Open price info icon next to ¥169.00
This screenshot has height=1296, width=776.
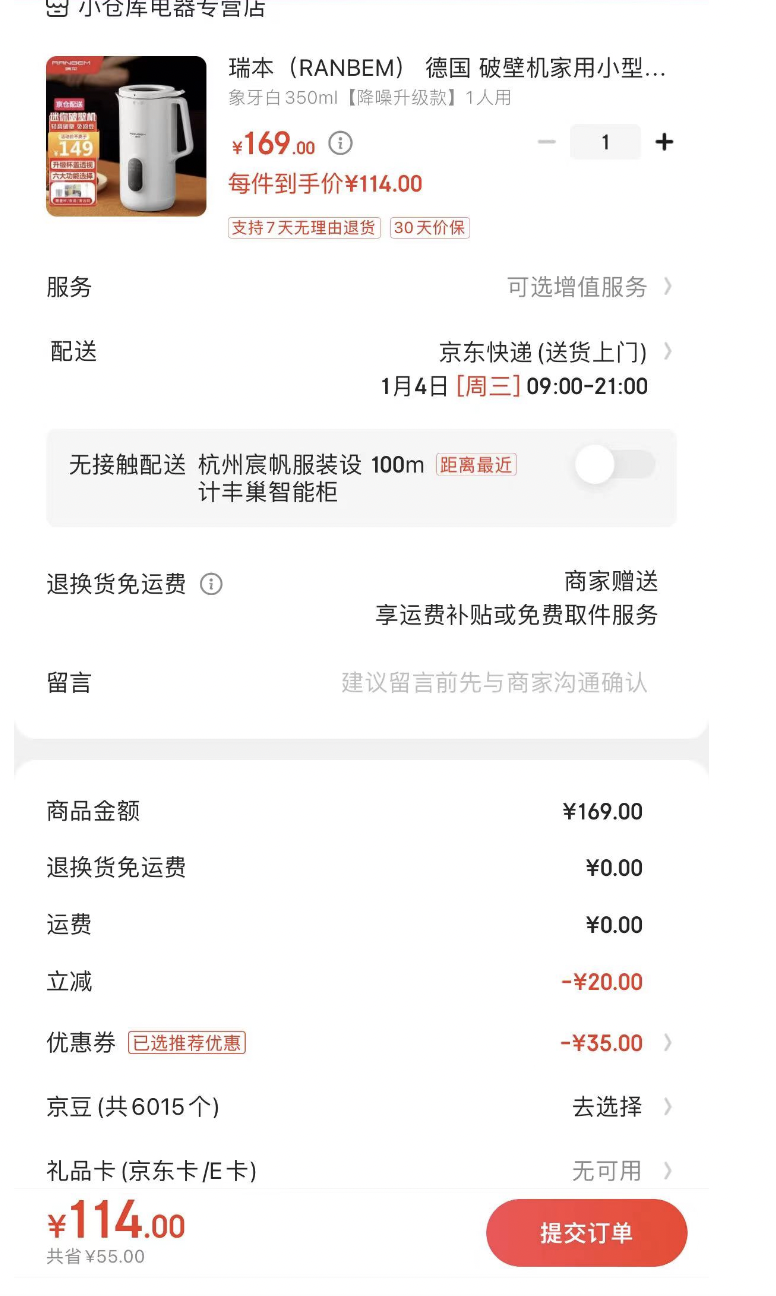point(341,144)
